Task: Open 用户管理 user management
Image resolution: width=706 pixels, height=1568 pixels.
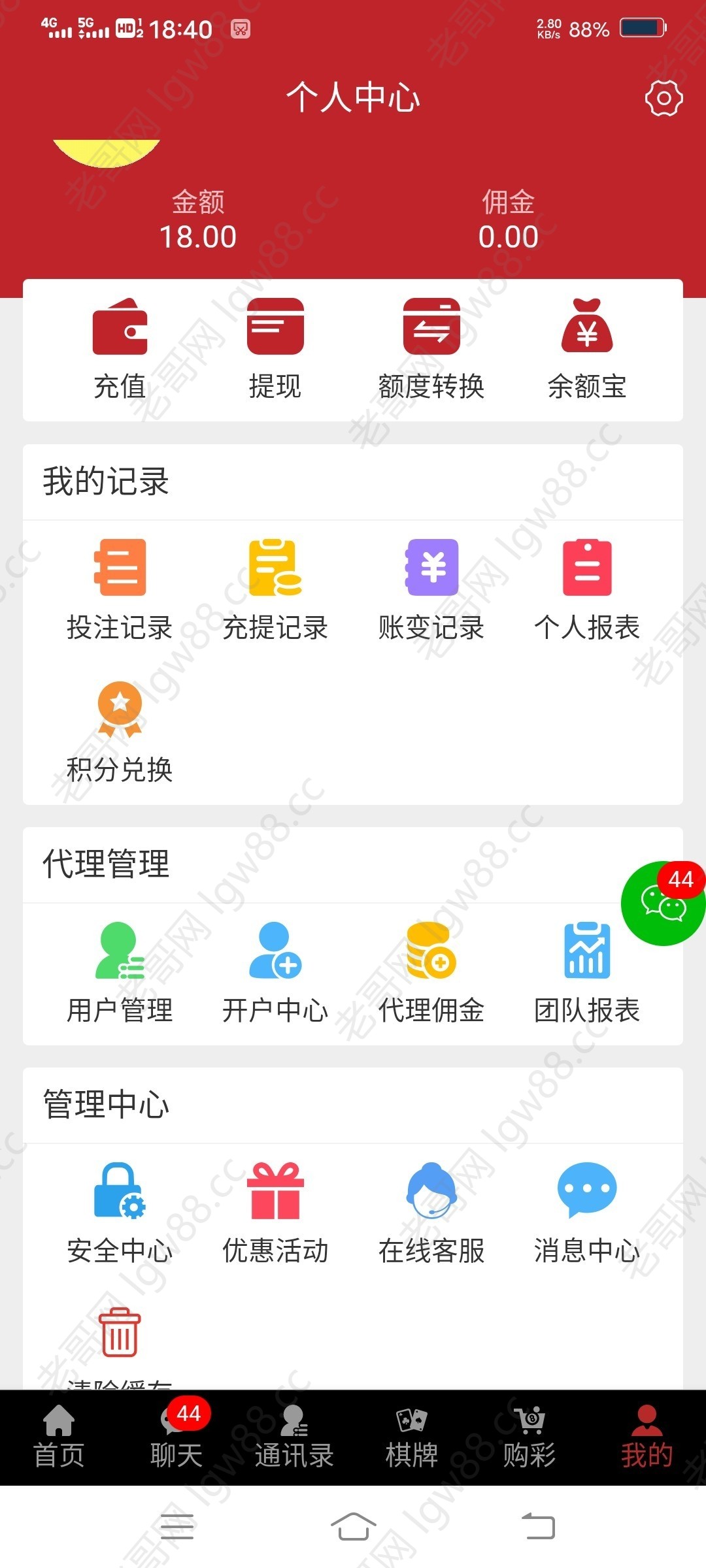Action: point(120,972)
